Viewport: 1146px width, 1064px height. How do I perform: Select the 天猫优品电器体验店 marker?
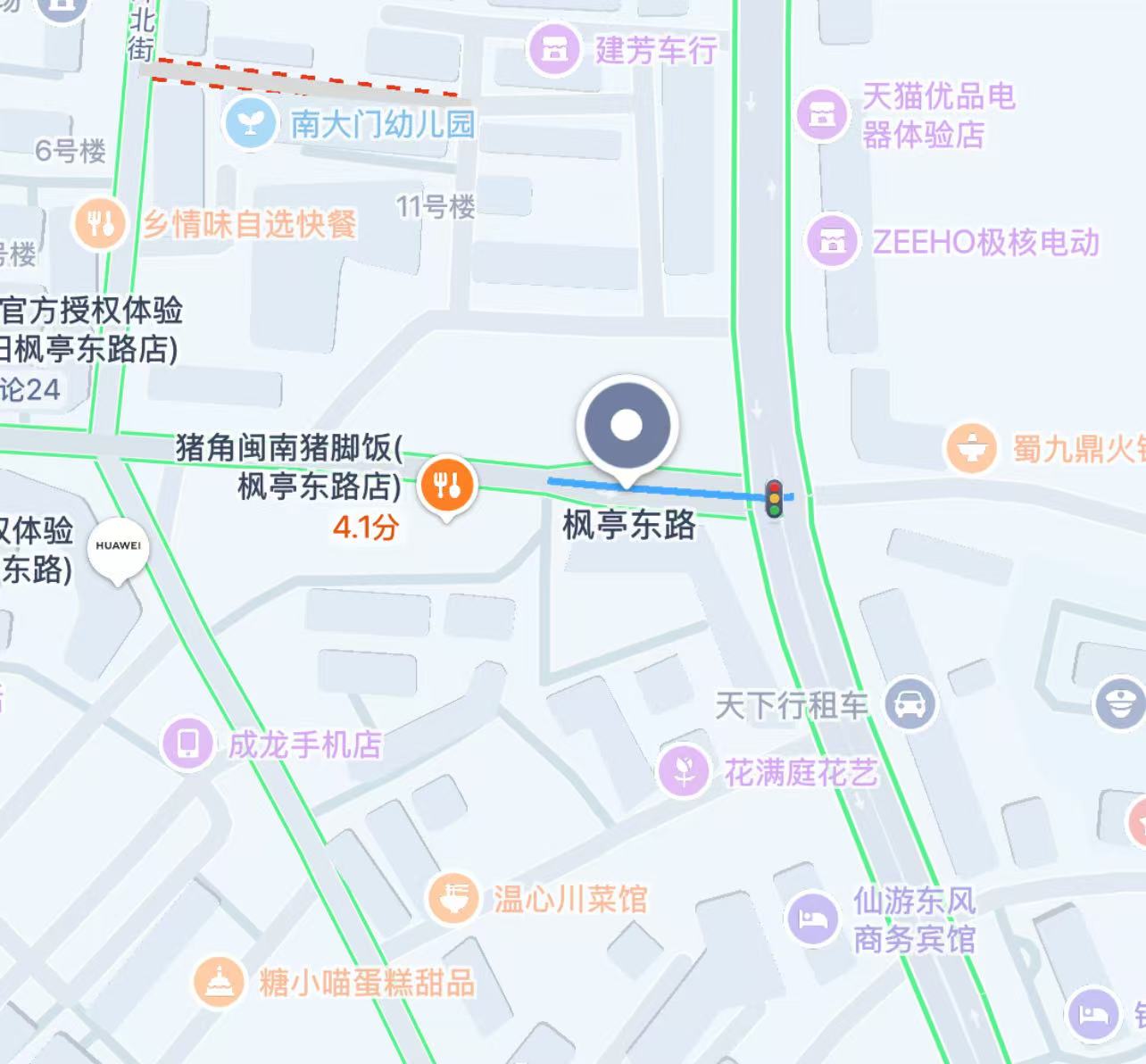tap(820, 113)
